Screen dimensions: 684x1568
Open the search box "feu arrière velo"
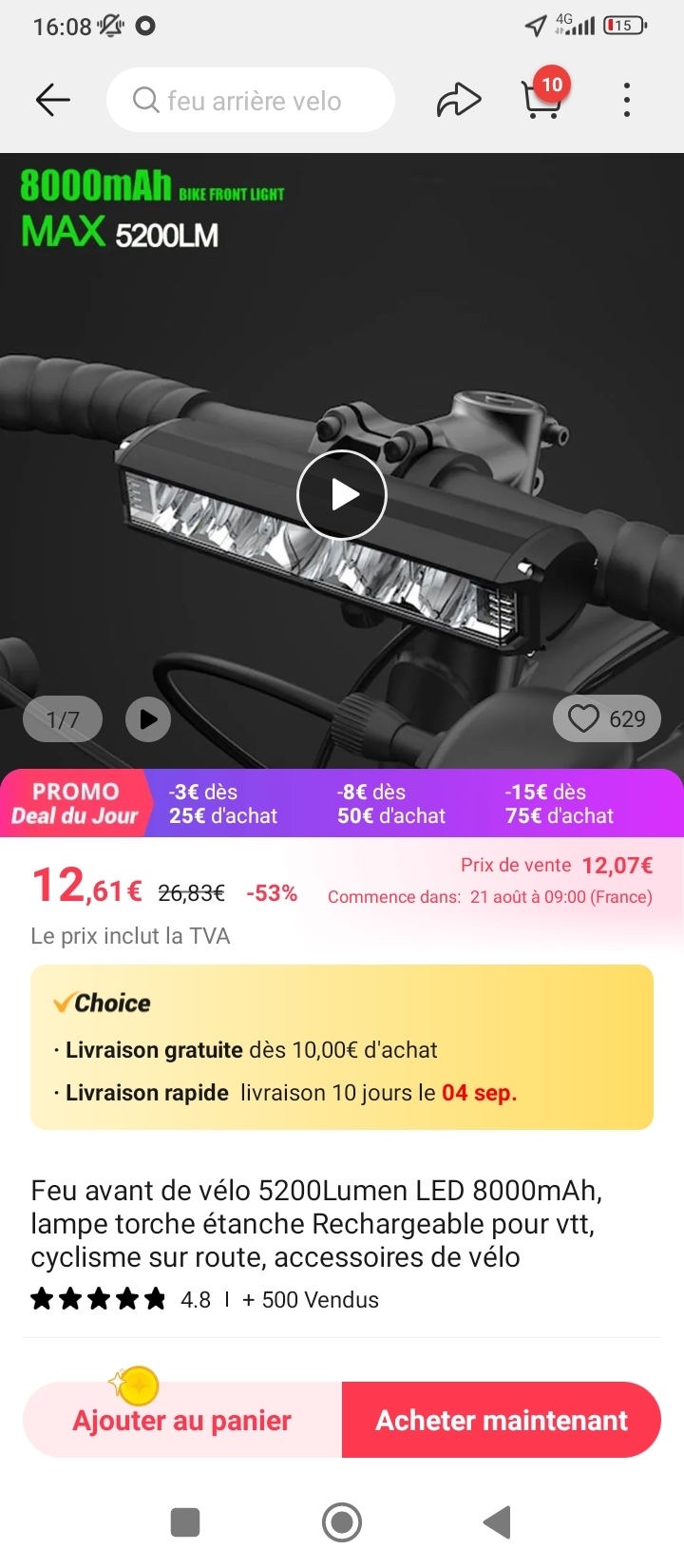click(251, 100)
